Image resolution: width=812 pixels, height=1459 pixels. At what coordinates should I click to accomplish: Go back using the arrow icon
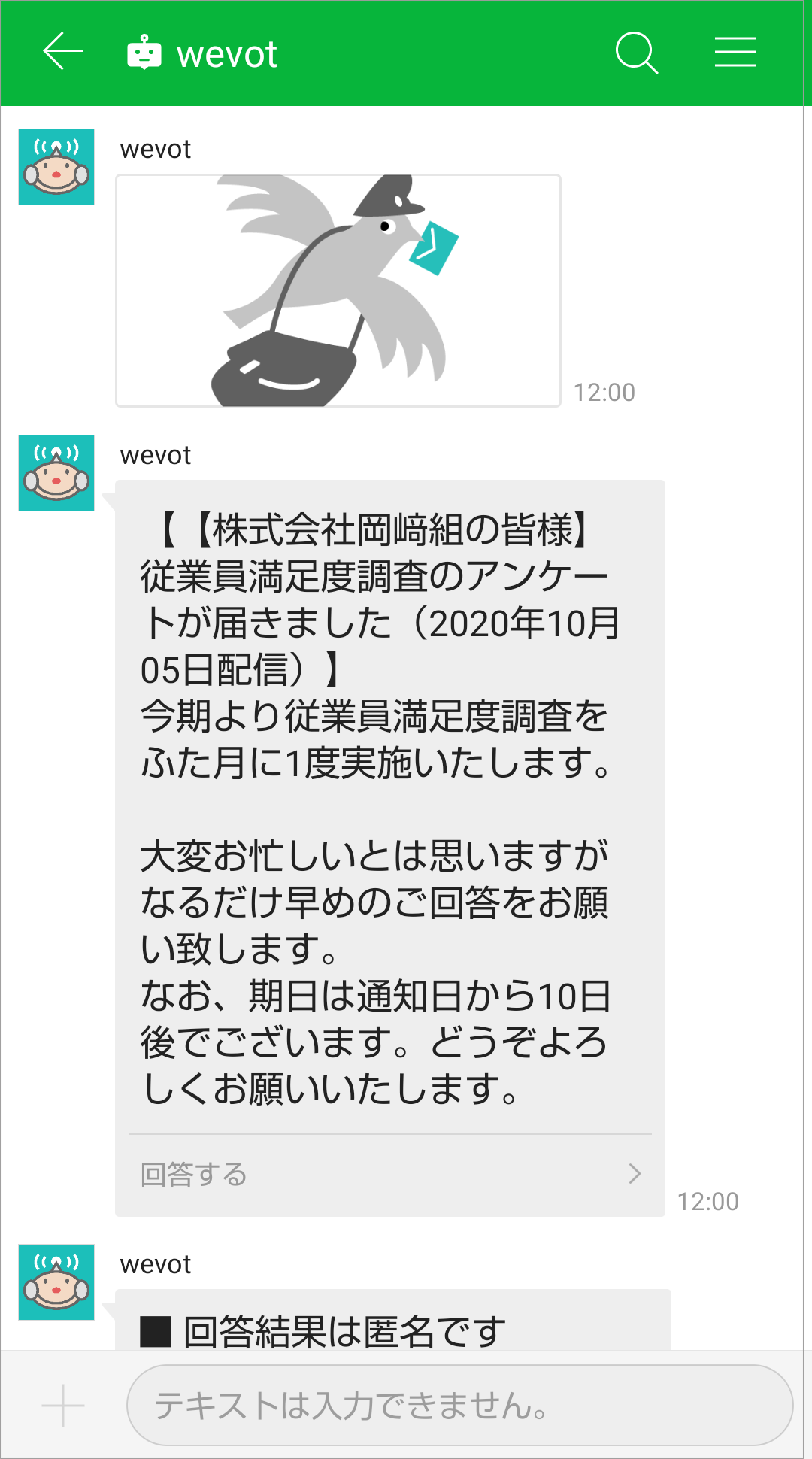tap(63, 53)
